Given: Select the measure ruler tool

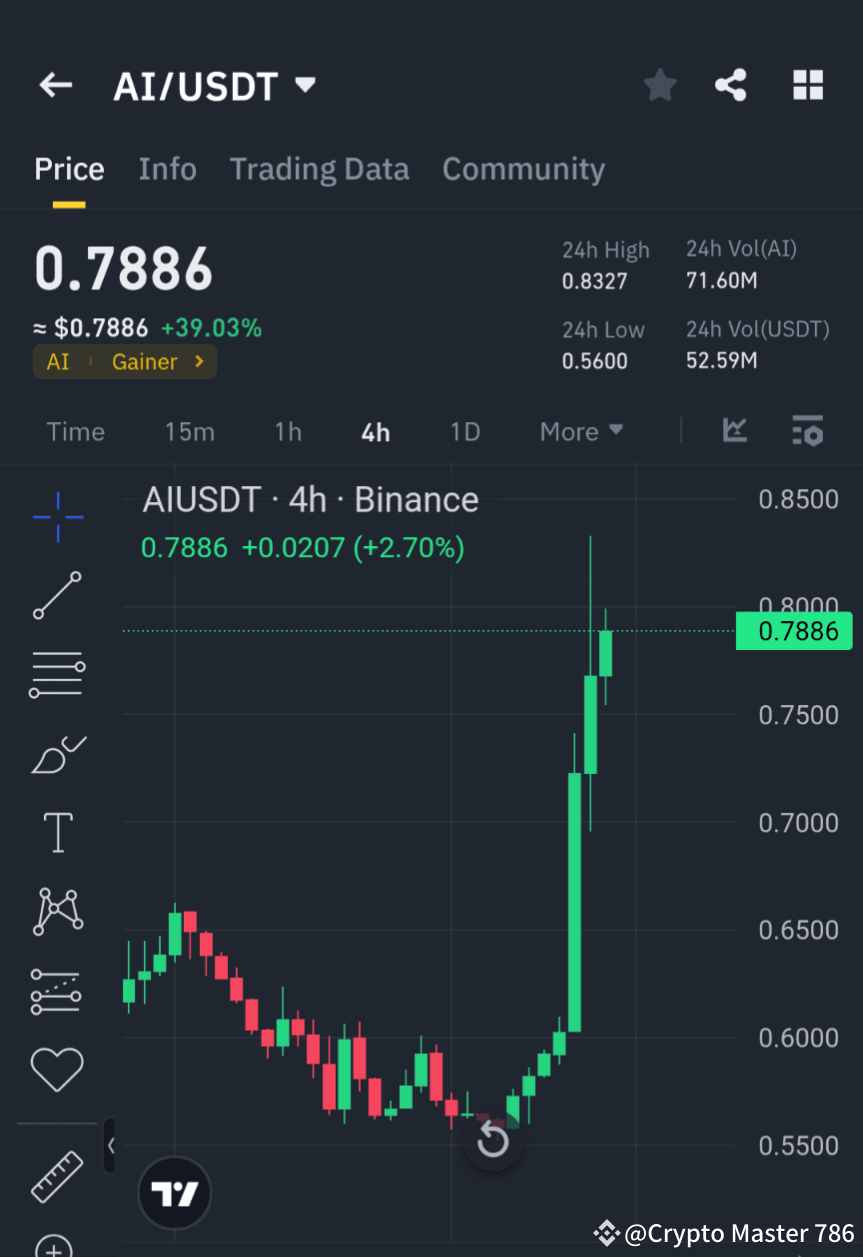Looking at the screenshot, I should (x=57, y=1177).
